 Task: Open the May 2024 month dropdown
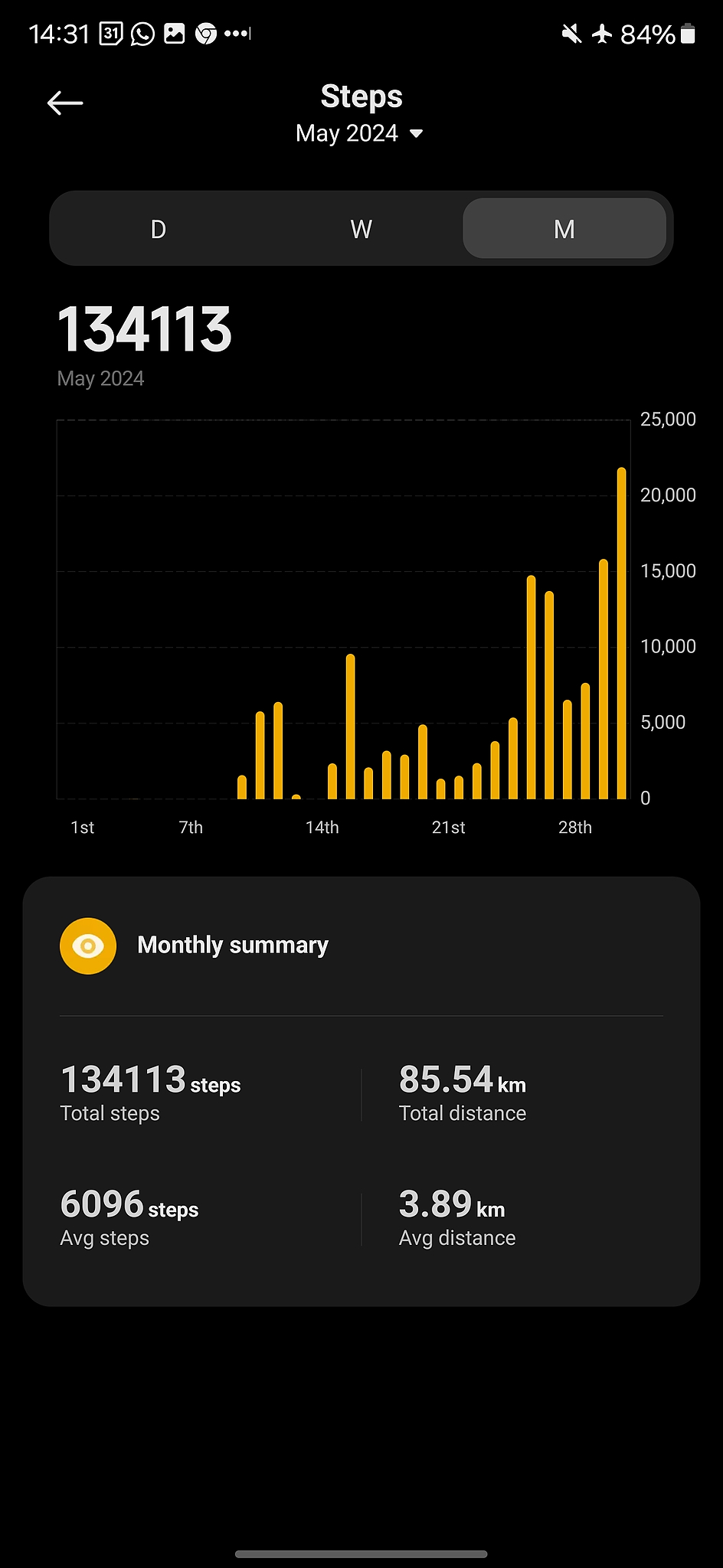point(360,133)
